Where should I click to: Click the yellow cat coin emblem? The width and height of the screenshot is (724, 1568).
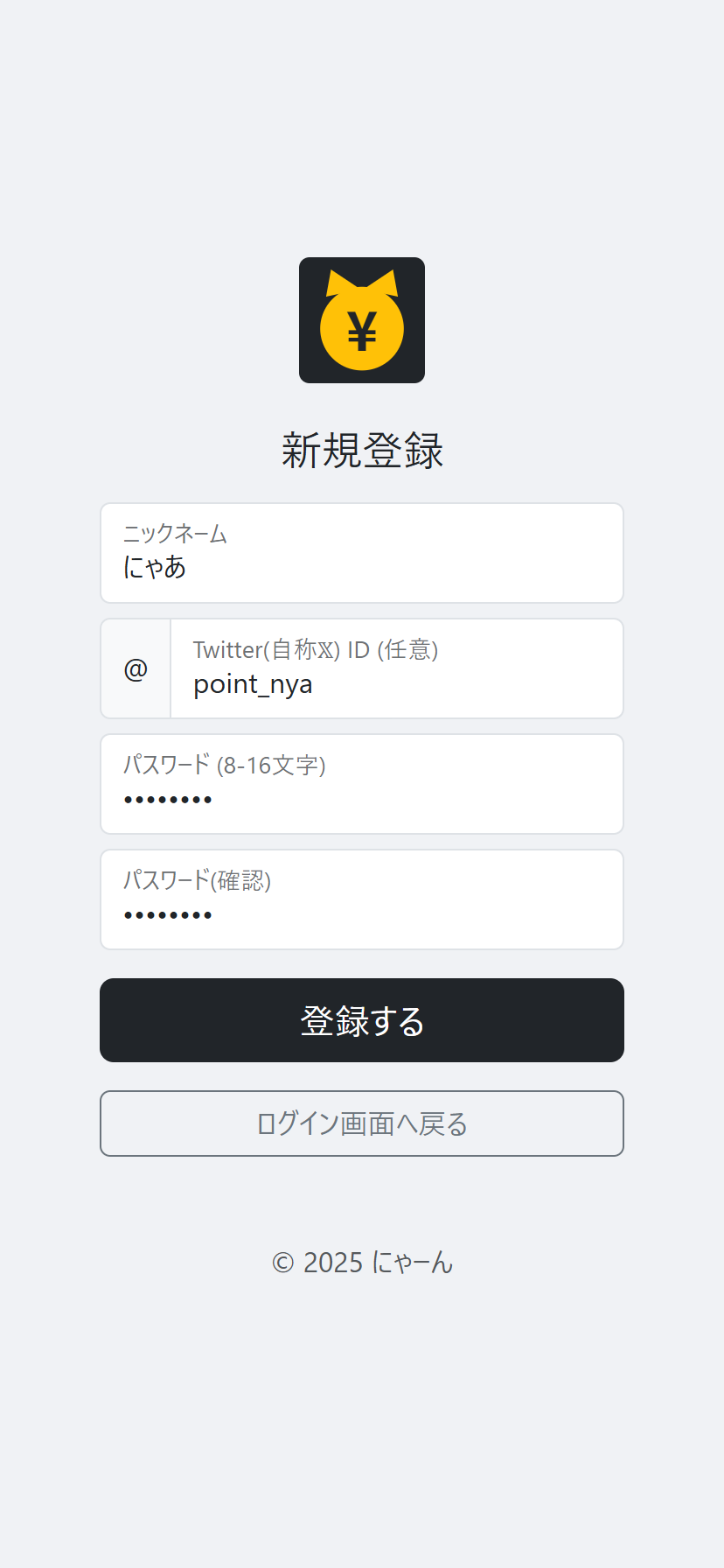[362, 324]
